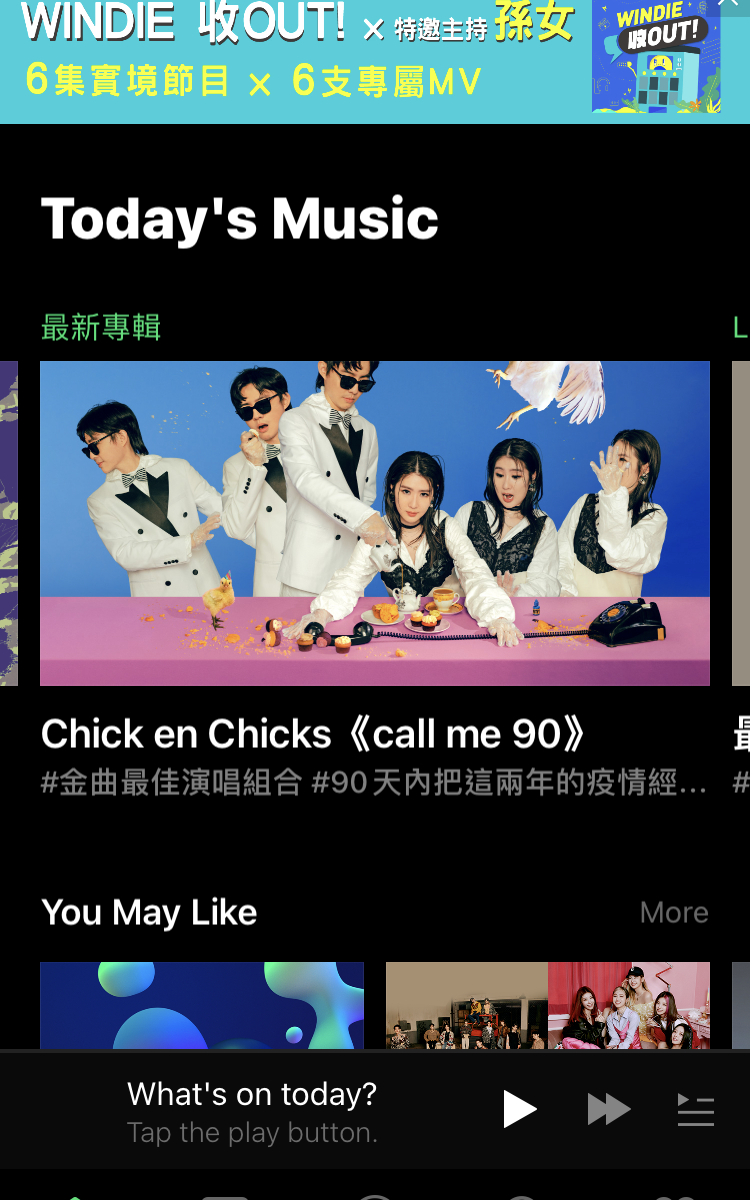Expand the What's on today? mini player
Image resolution: width=750 pixels, height=1200 pixels.
[x=252, y=1110]
